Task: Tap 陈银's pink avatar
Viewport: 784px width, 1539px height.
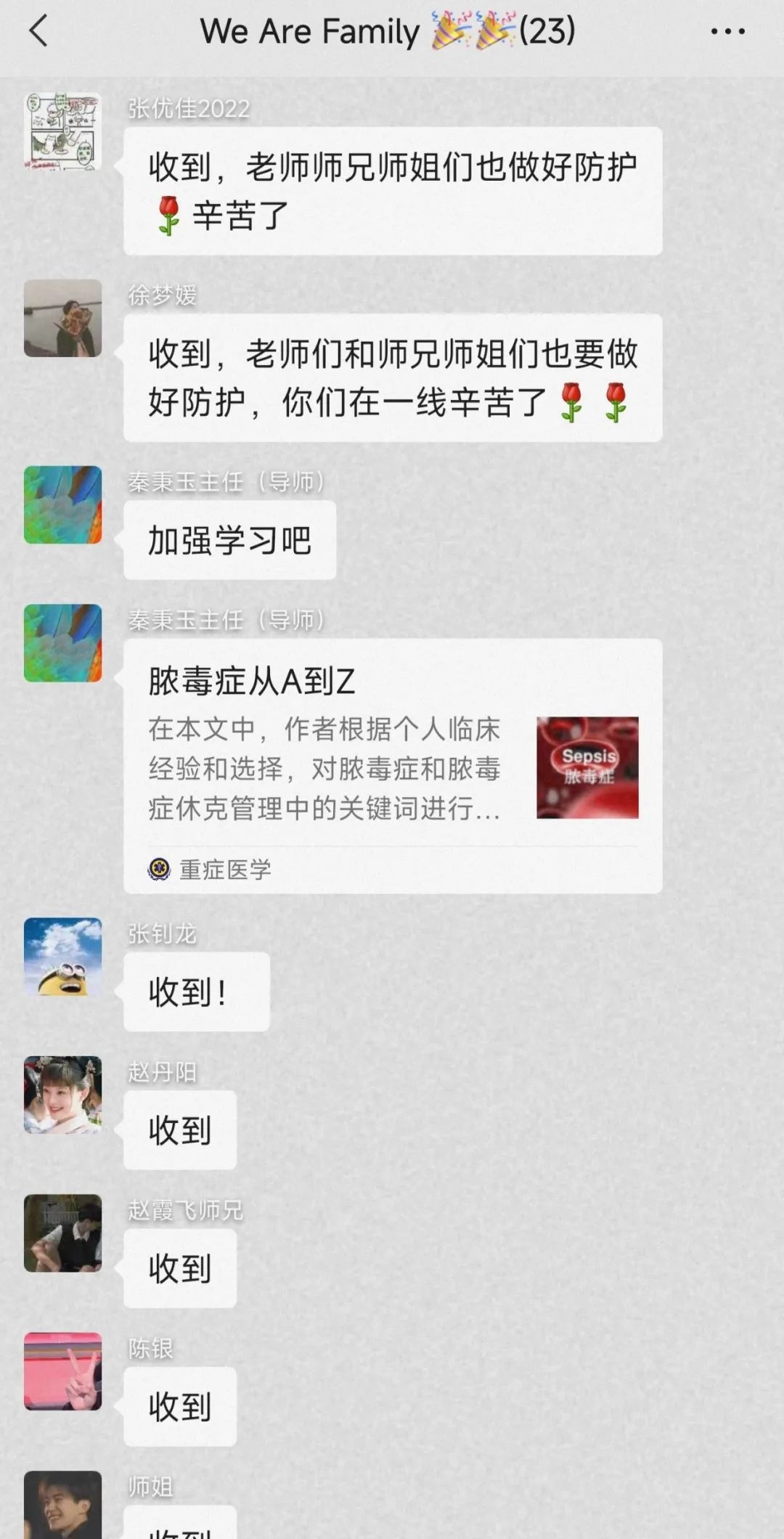Action: 62,1371
